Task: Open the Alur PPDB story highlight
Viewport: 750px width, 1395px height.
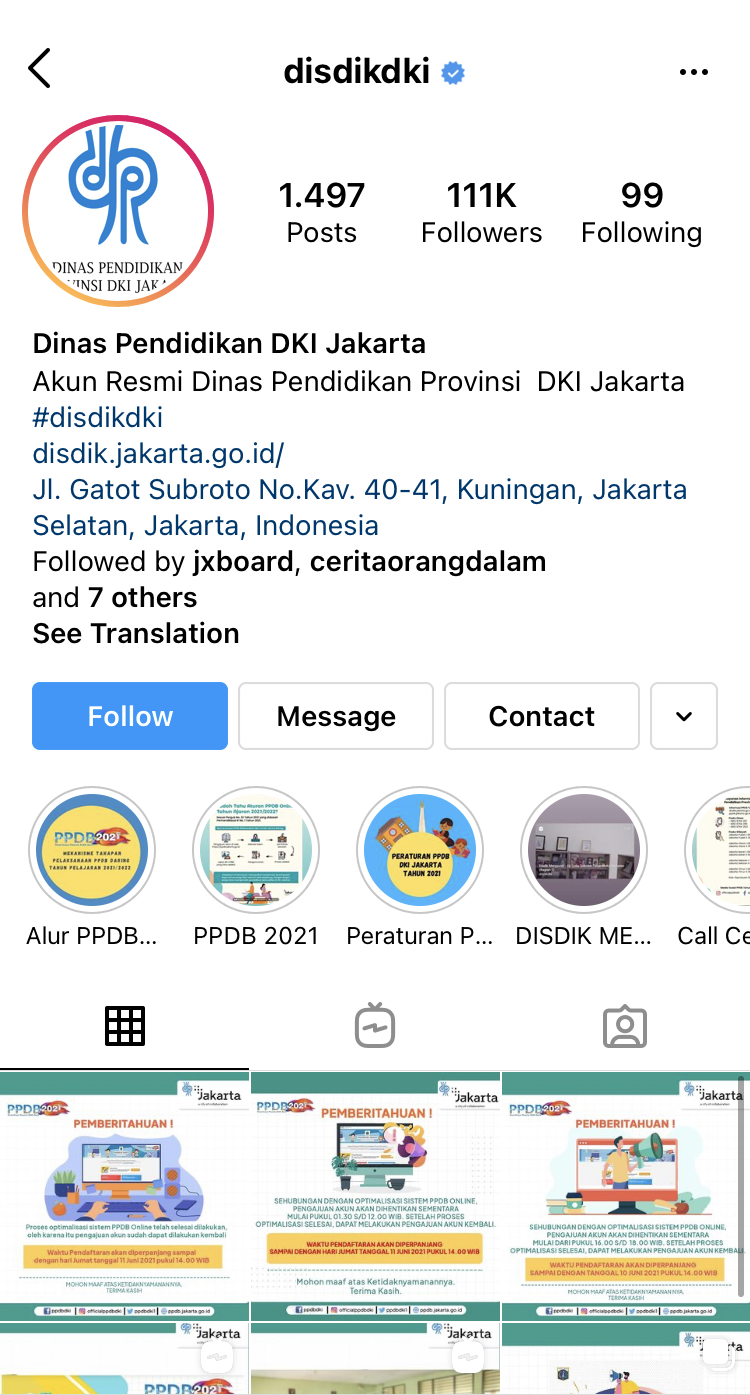Action: (92, 851)
